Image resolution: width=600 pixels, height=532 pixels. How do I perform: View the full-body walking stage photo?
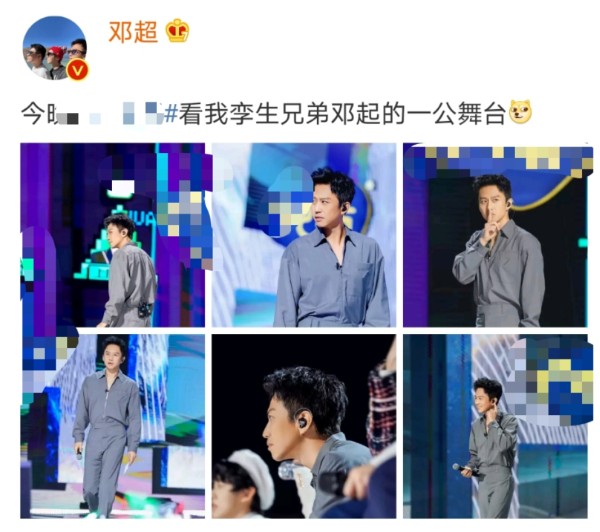(113, 425)
